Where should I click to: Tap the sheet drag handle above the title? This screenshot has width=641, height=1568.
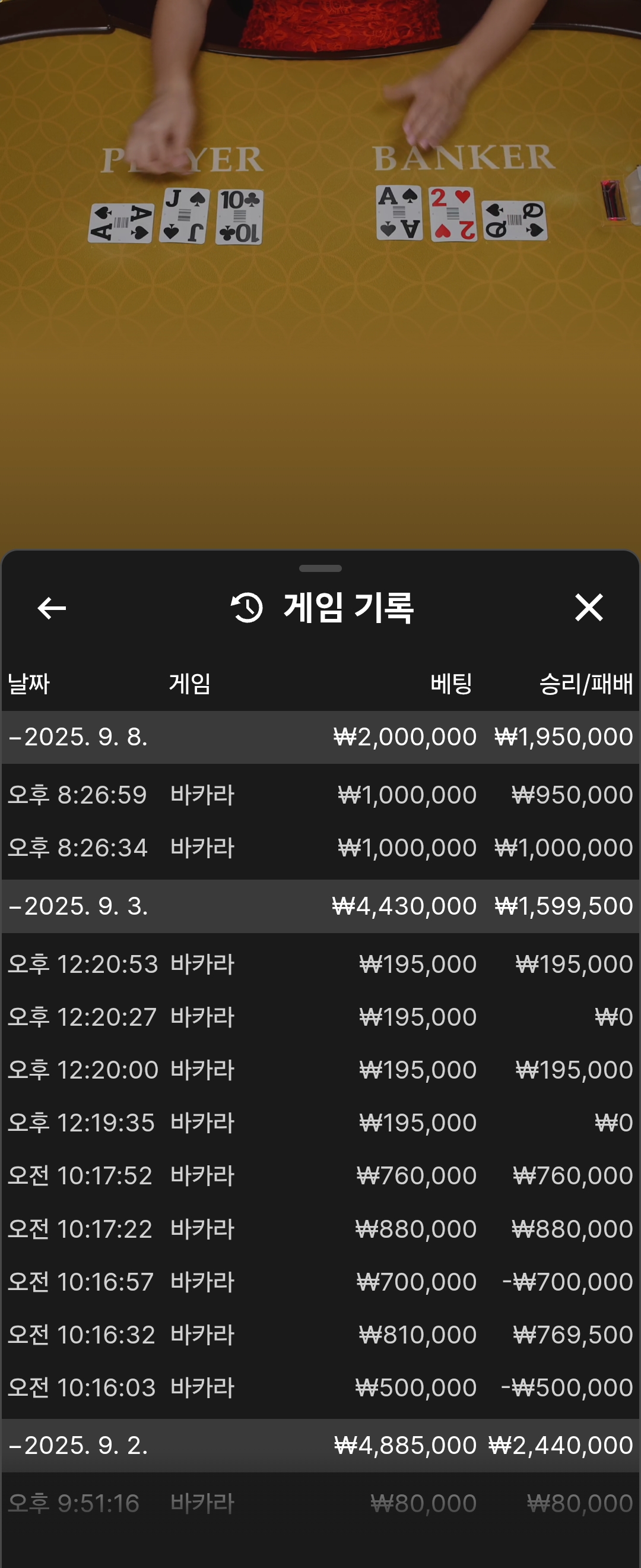320,568
